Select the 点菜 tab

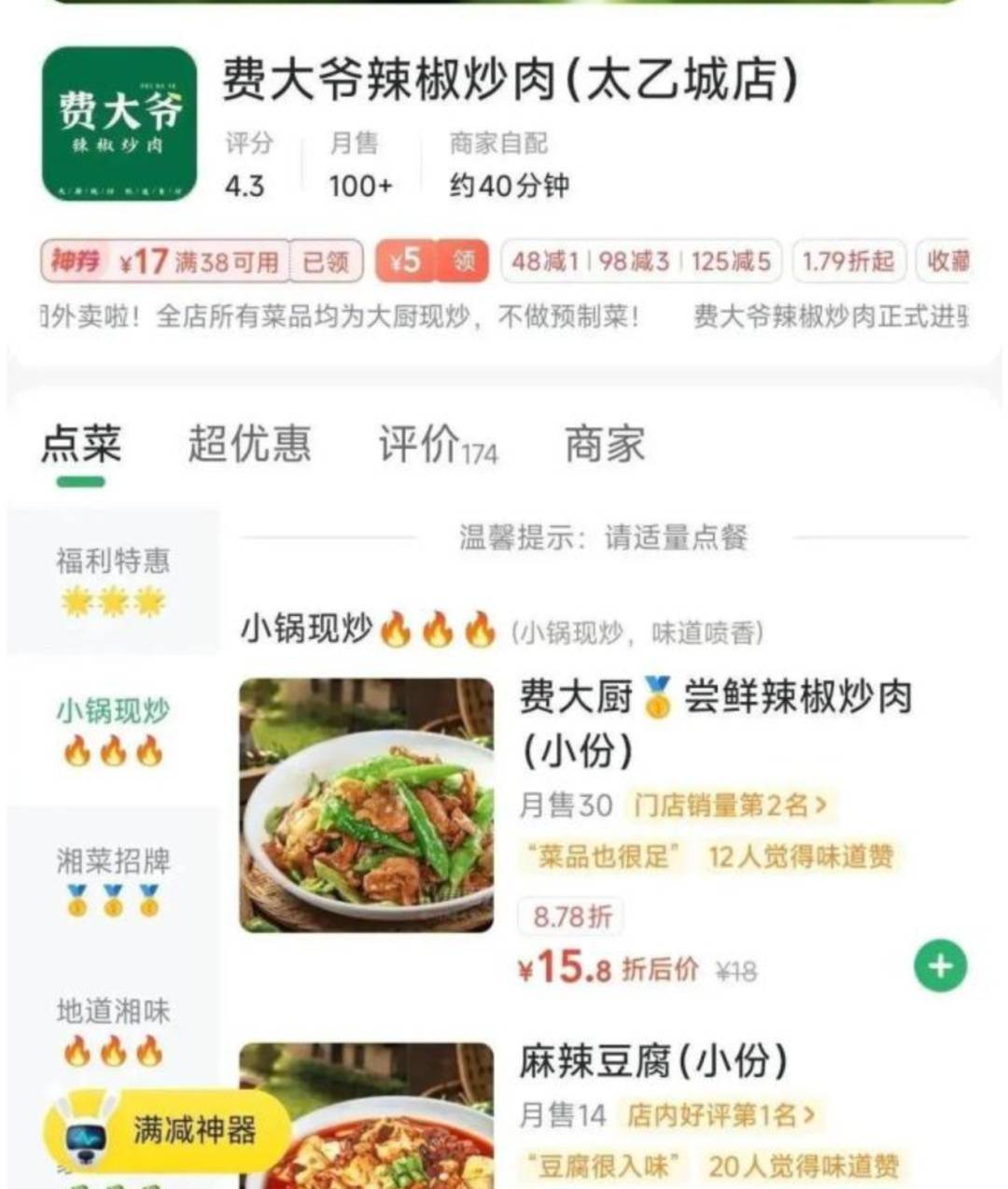(x=81, y=443)
